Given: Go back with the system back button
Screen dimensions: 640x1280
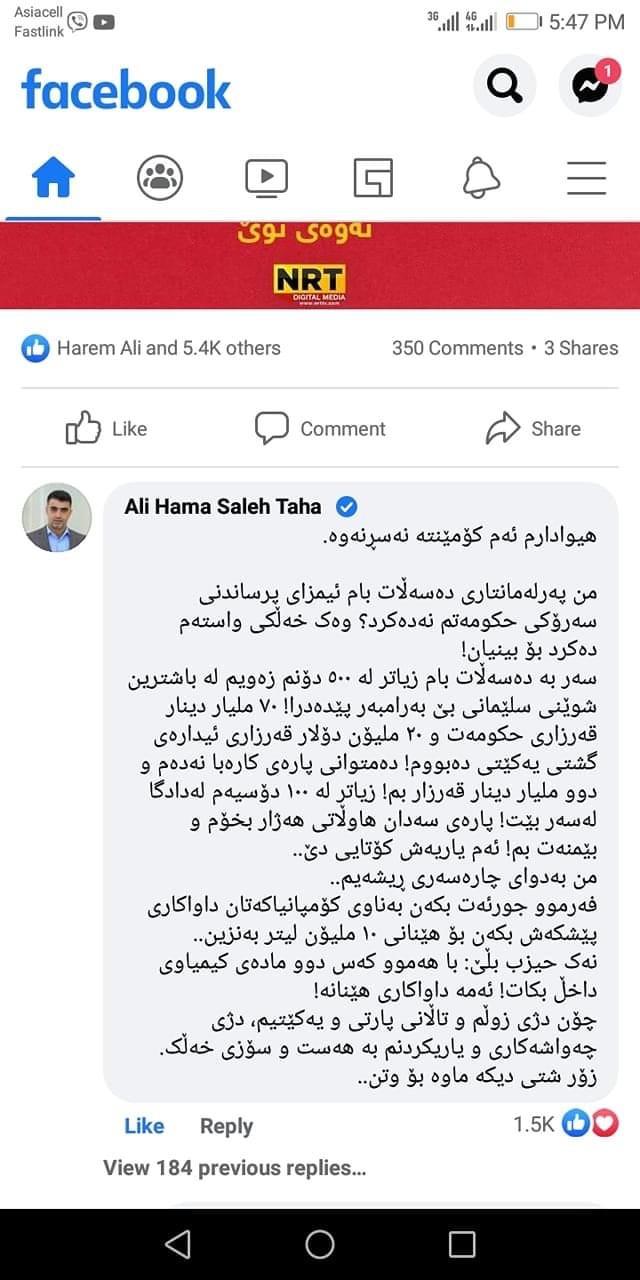Looking at the screenshot, I should click(177, 1244).
